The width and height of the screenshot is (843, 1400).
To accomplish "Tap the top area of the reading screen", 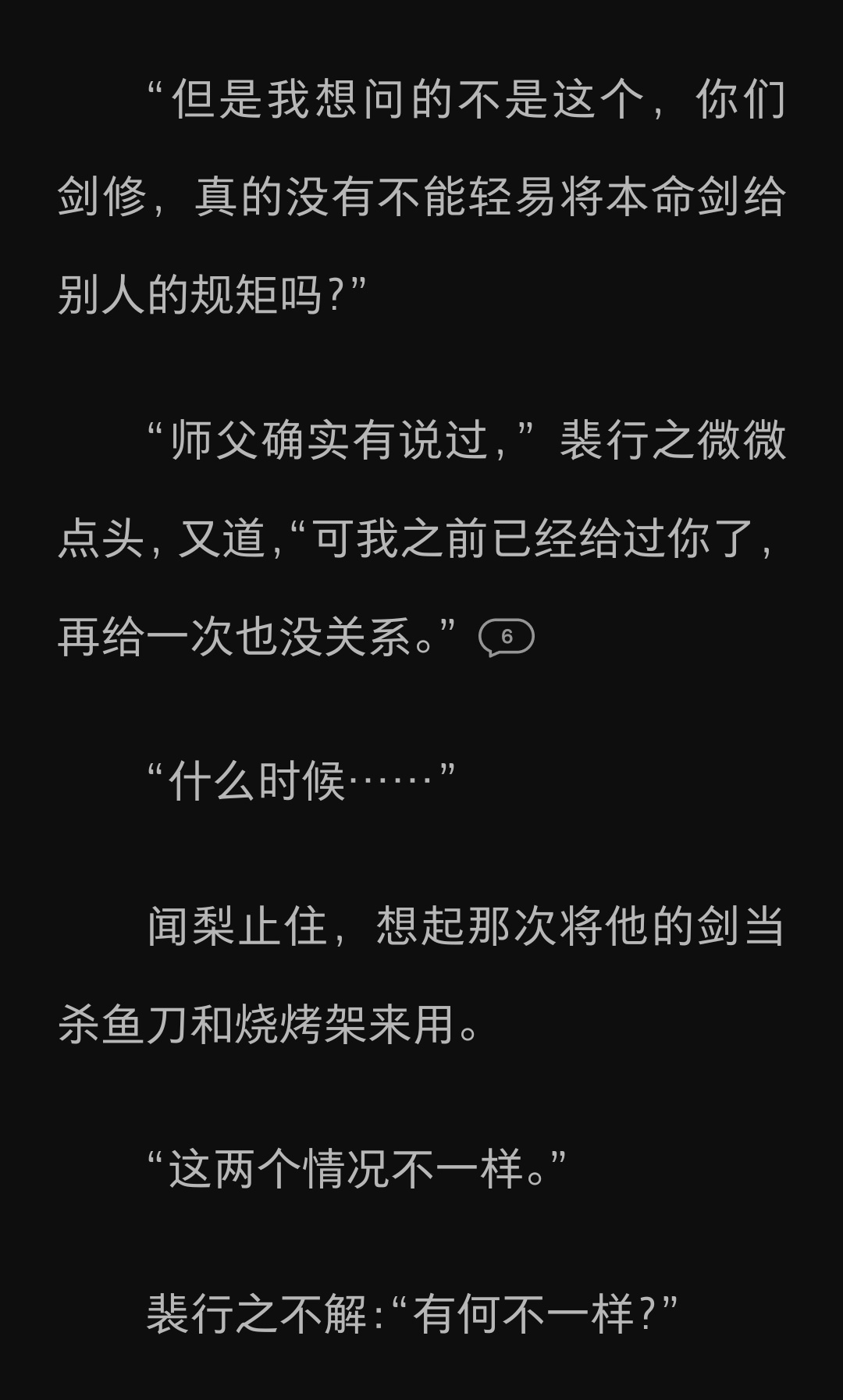I will click(421, 47).
